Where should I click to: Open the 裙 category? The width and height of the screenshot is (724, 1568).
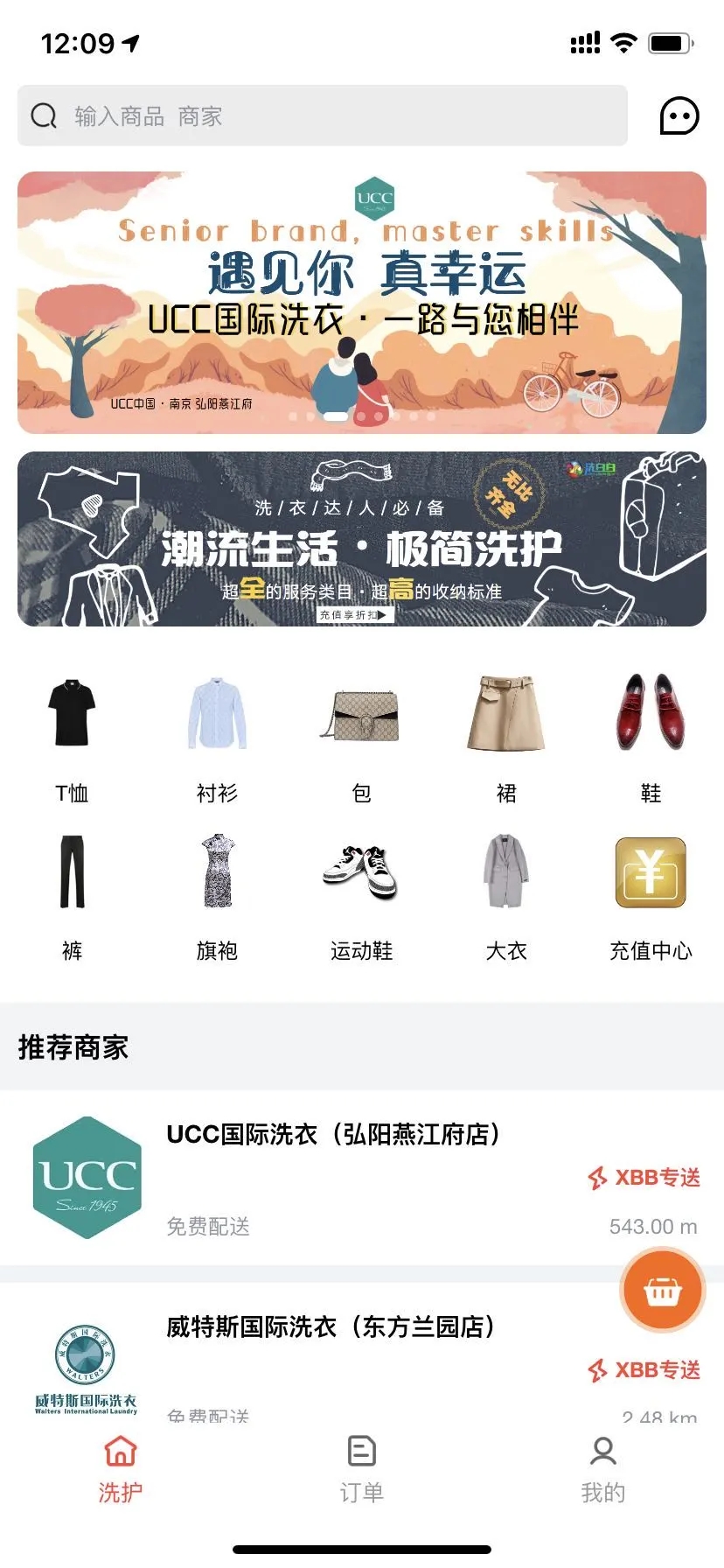(506, 735)
